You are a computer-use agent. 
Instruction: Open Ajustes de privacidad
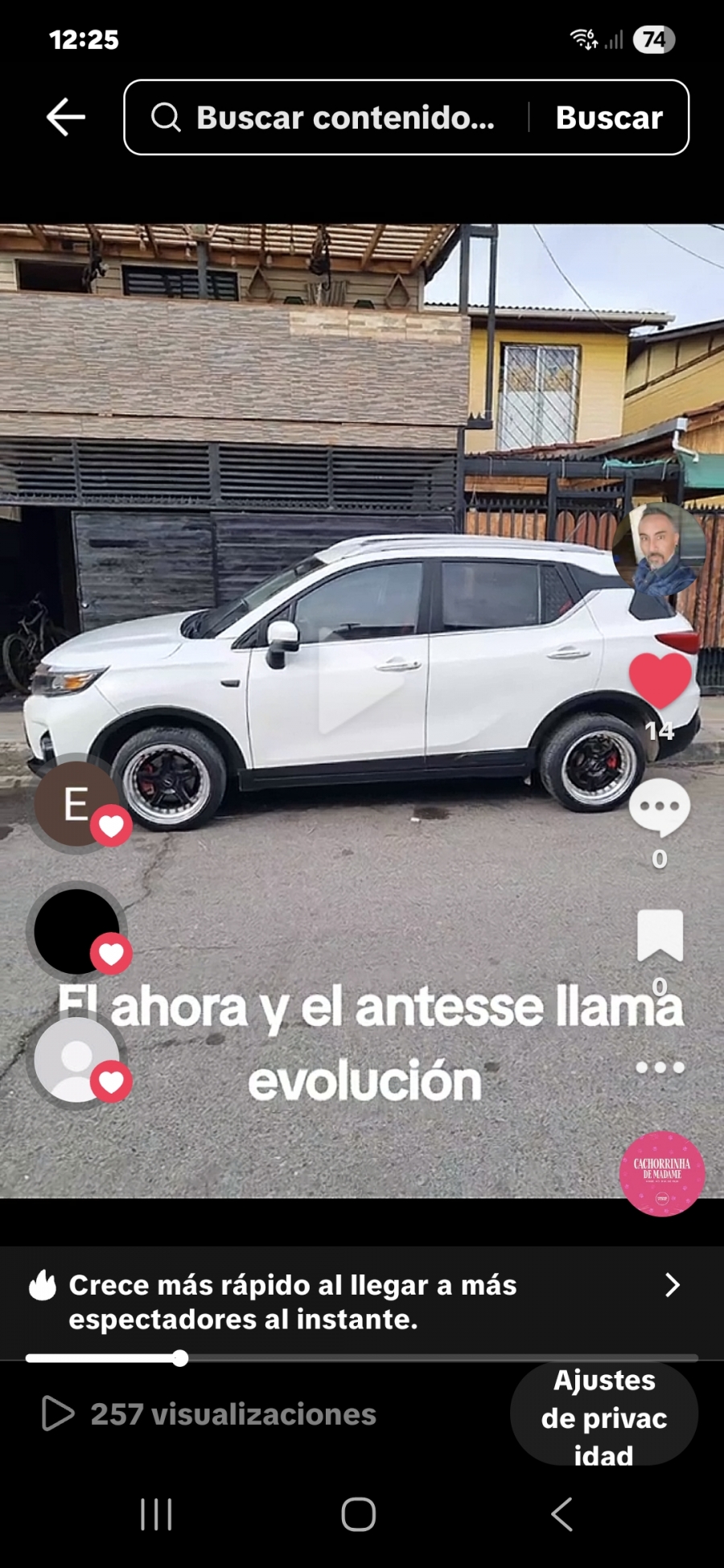(x=603, y=1417)
